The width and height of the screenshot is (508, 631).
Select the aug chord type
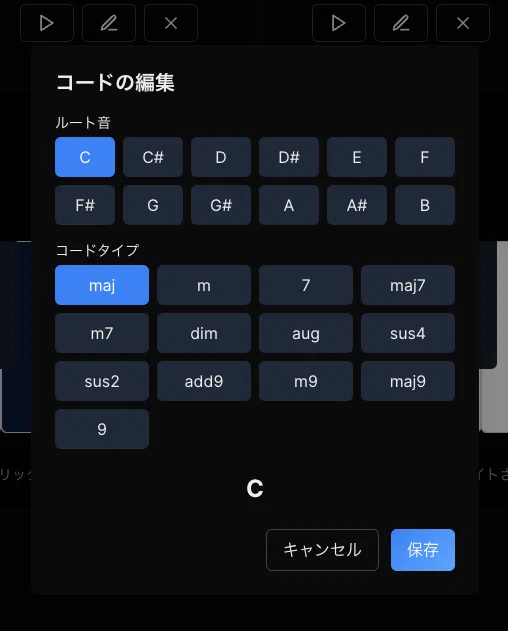coord(306,333)
